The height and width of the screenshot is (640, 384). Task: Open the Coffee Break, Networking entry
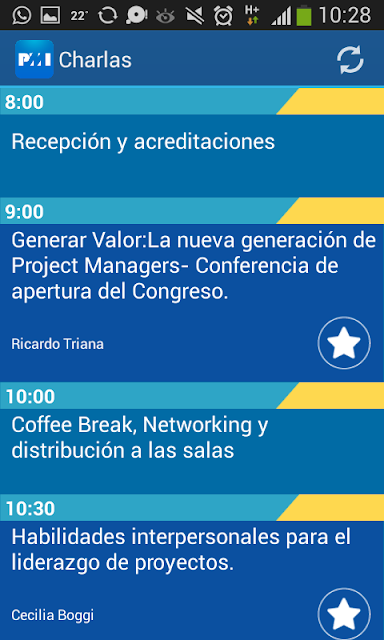point(192,451)
